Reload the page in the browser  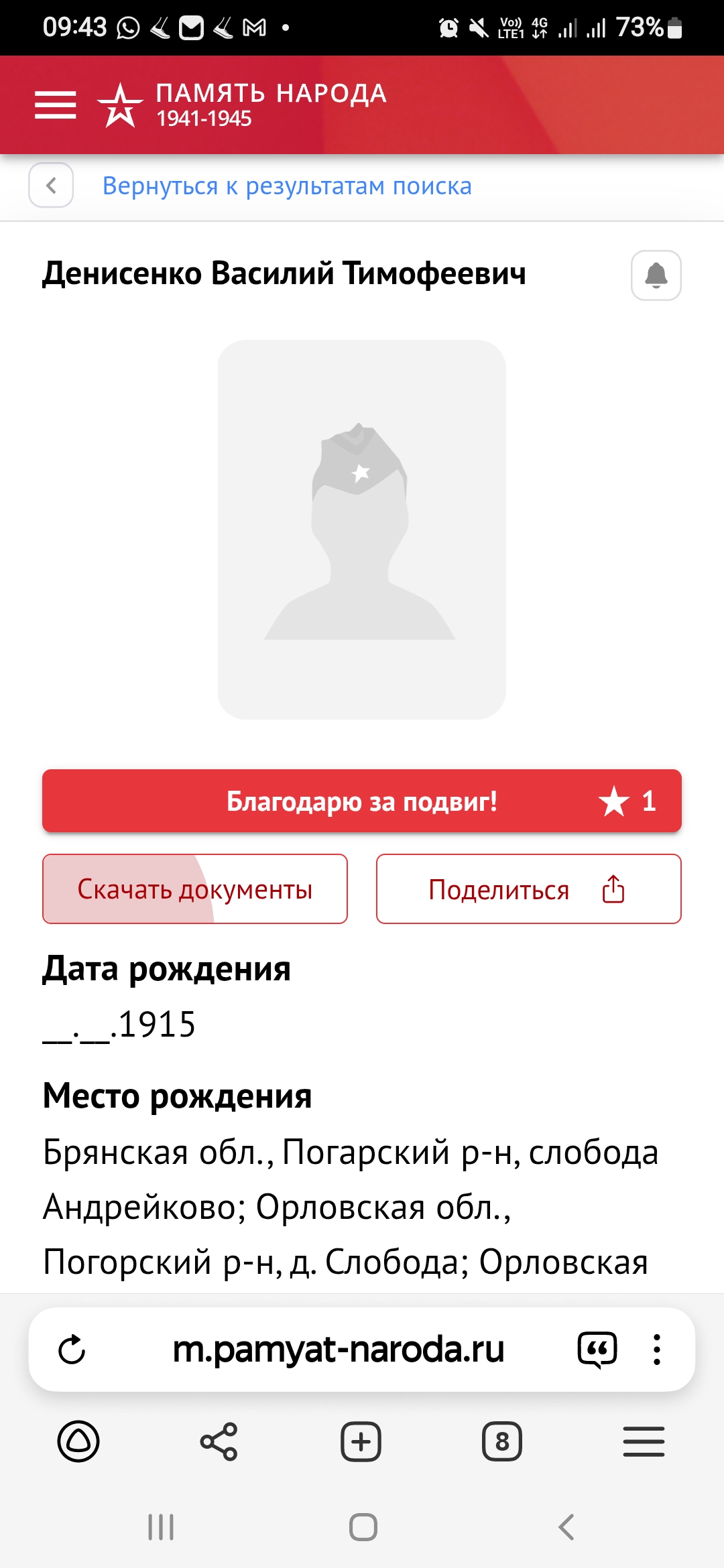(72, 1350)
